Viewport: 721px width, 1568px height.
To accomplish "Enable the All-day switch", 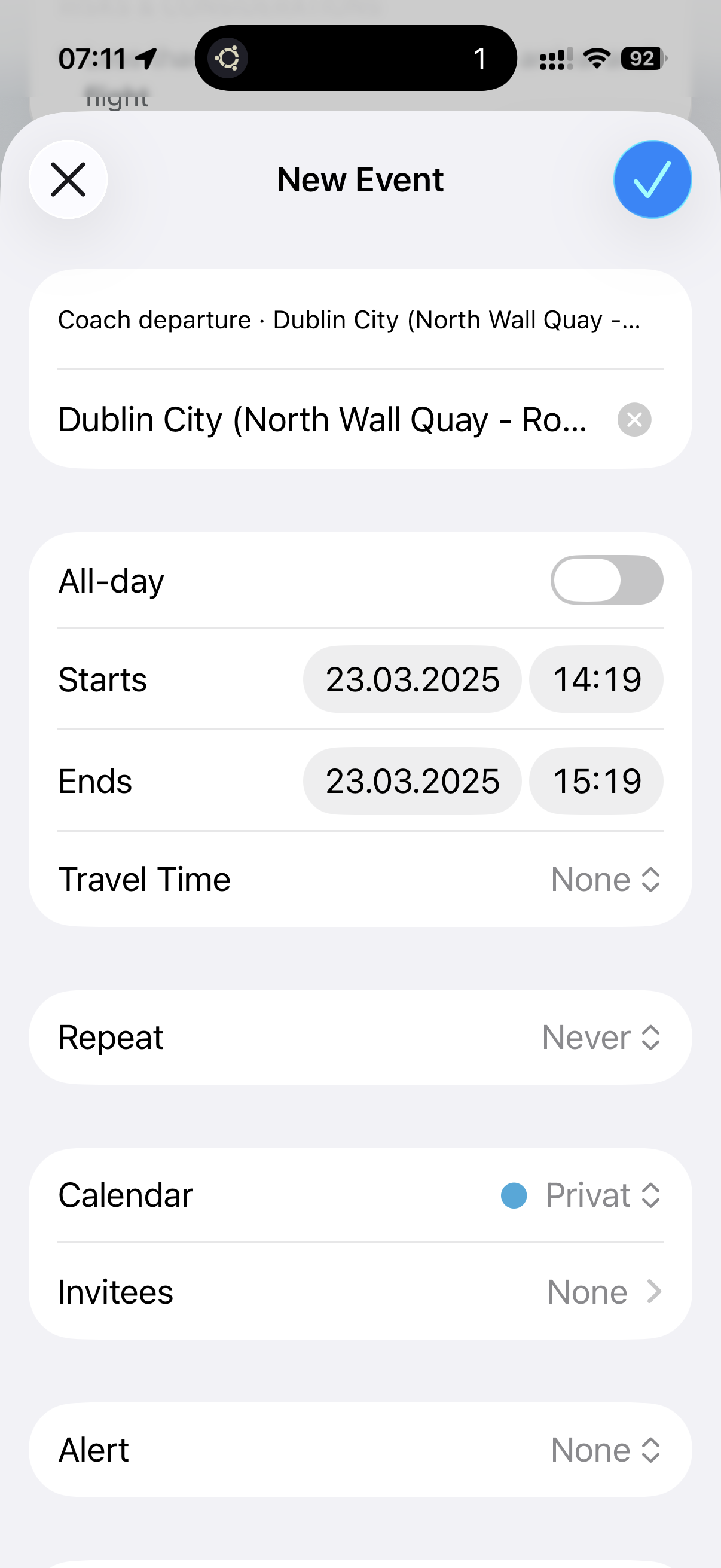I will click(607, 580).
